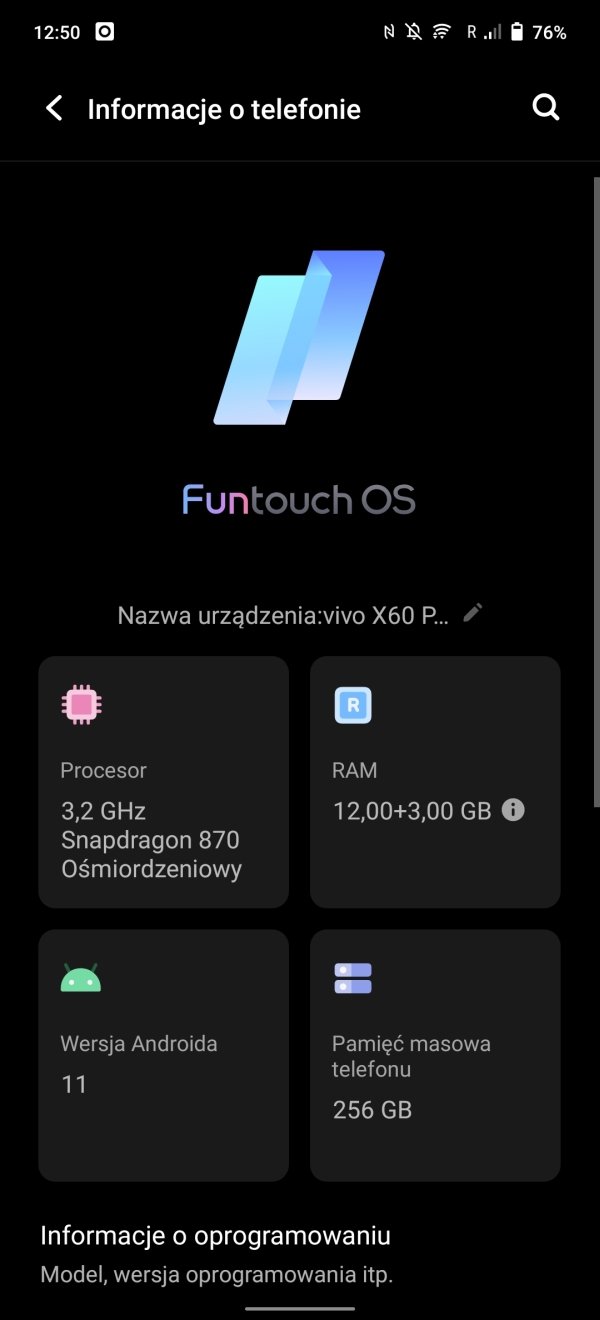
Task: Open the Pamięć masowa telefonu card
Action: pos(435,1056)
